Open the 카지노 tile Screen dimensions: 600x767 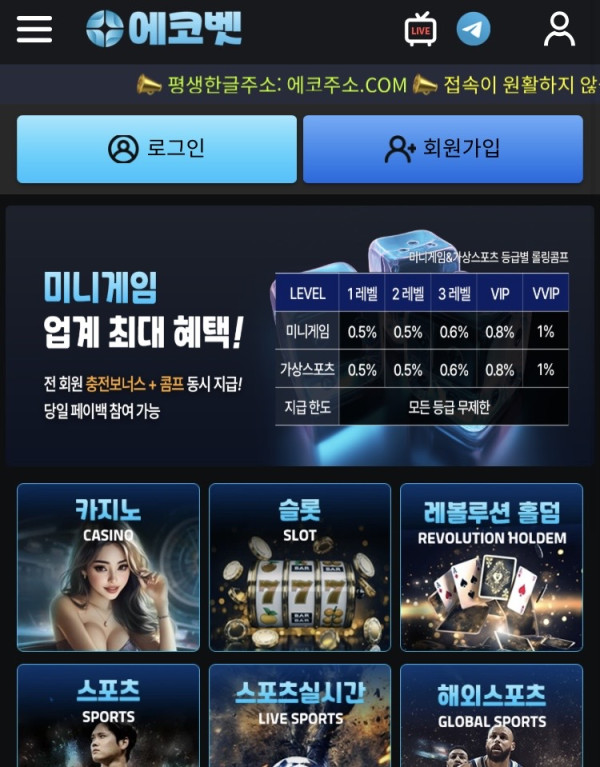(108, 567)
